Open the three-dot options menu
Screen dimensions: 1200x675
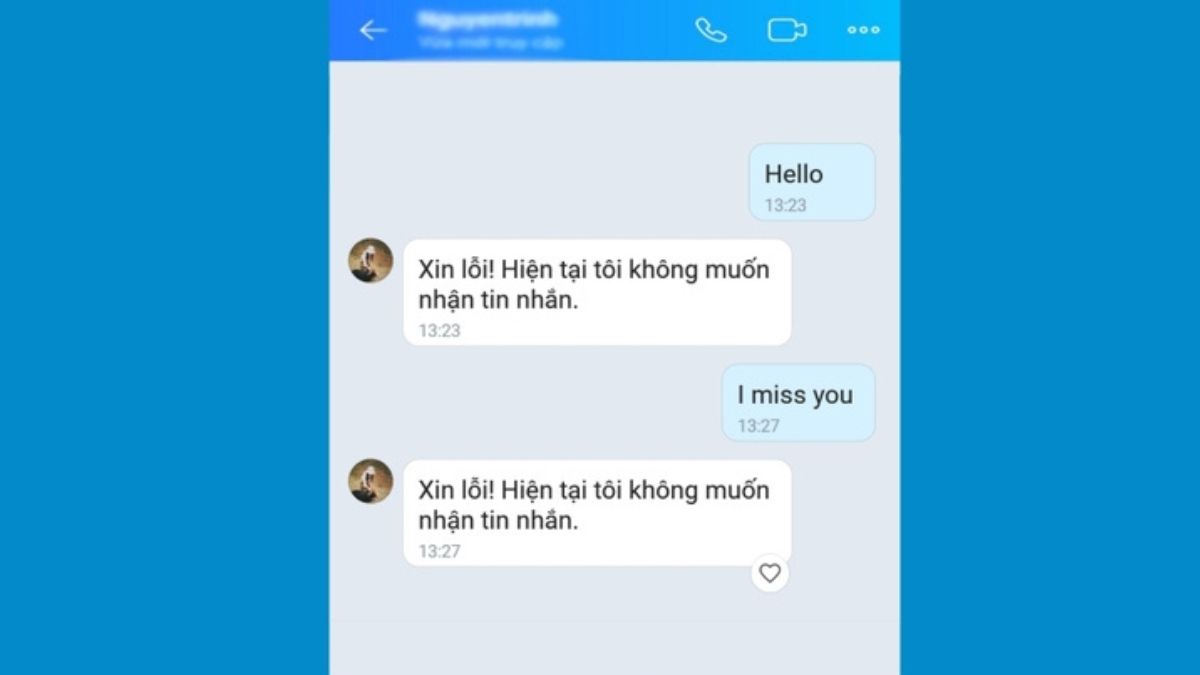[x=863, y=30]
